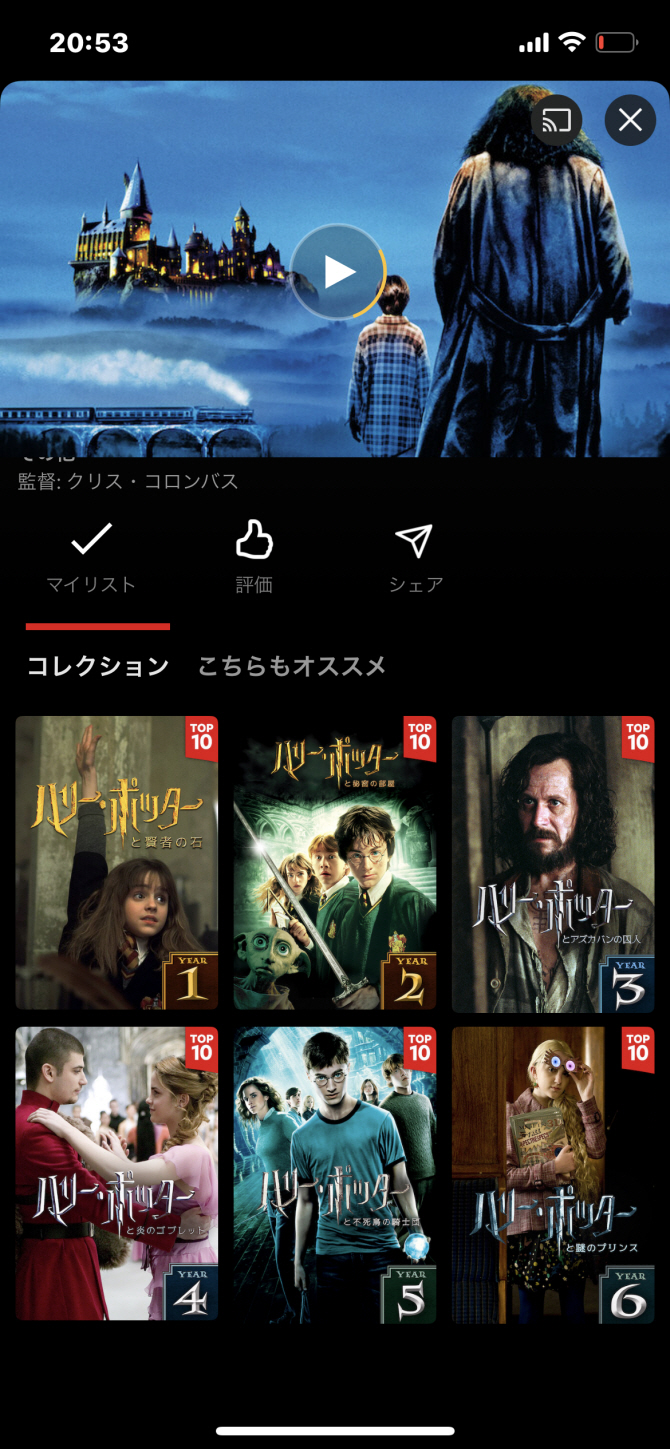The image size is (670, 1449).
Task: Open the Year 3 アズカバンの囚人 poster
Action: (553, 863)
